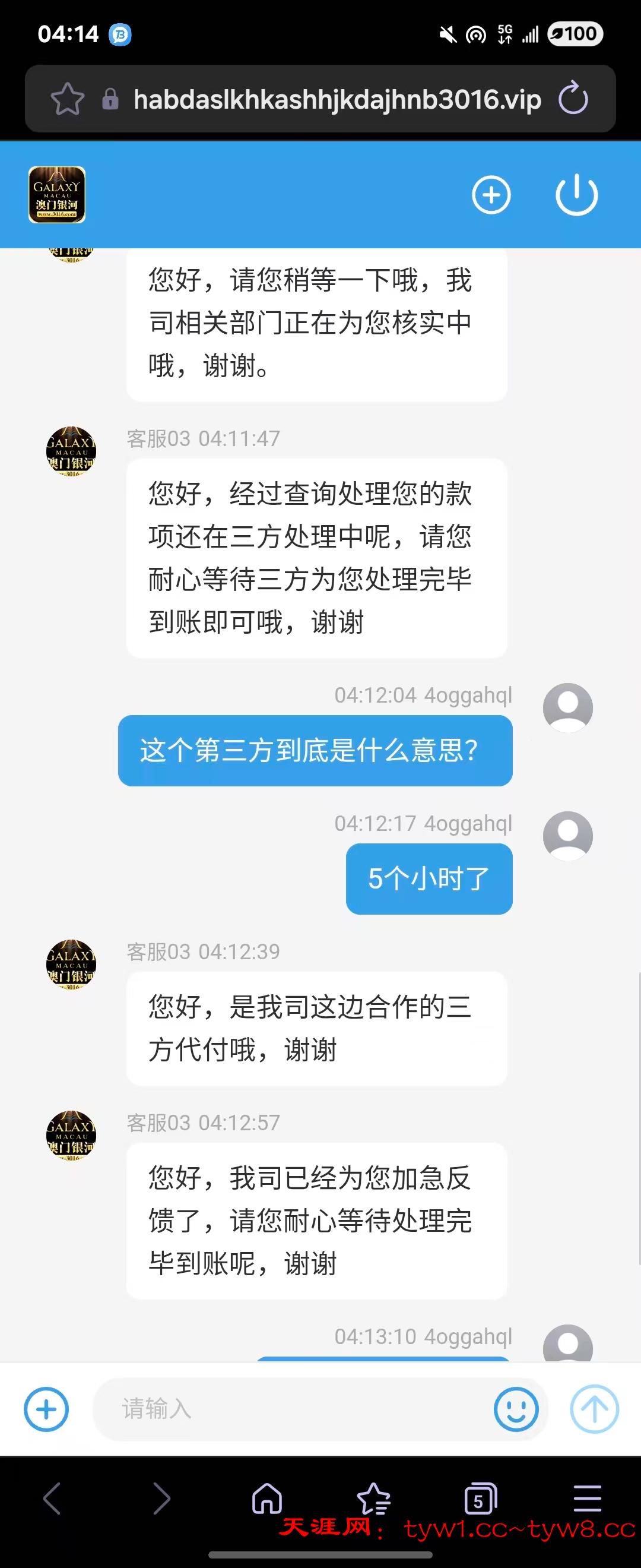This screenshot has height=1568, width=641.
Task: Open the attachment plus beside the input
Action: click(x=46, y=1409)
